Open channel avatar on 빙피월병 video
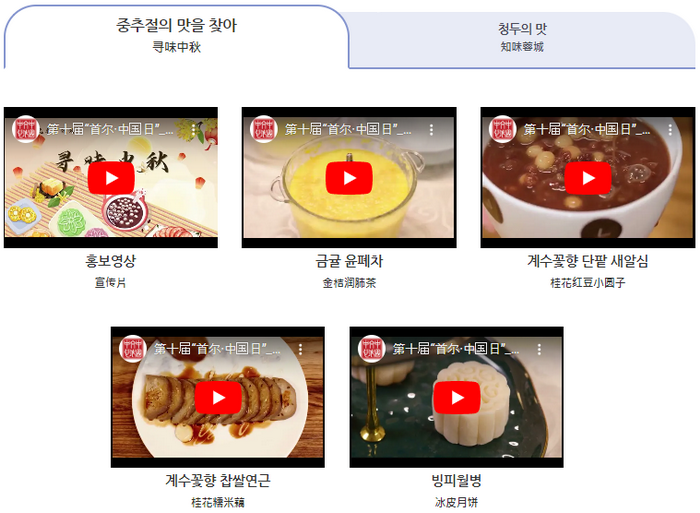This screenshot has width=700, height=513. pyautogui.click(x=371, y=349)
